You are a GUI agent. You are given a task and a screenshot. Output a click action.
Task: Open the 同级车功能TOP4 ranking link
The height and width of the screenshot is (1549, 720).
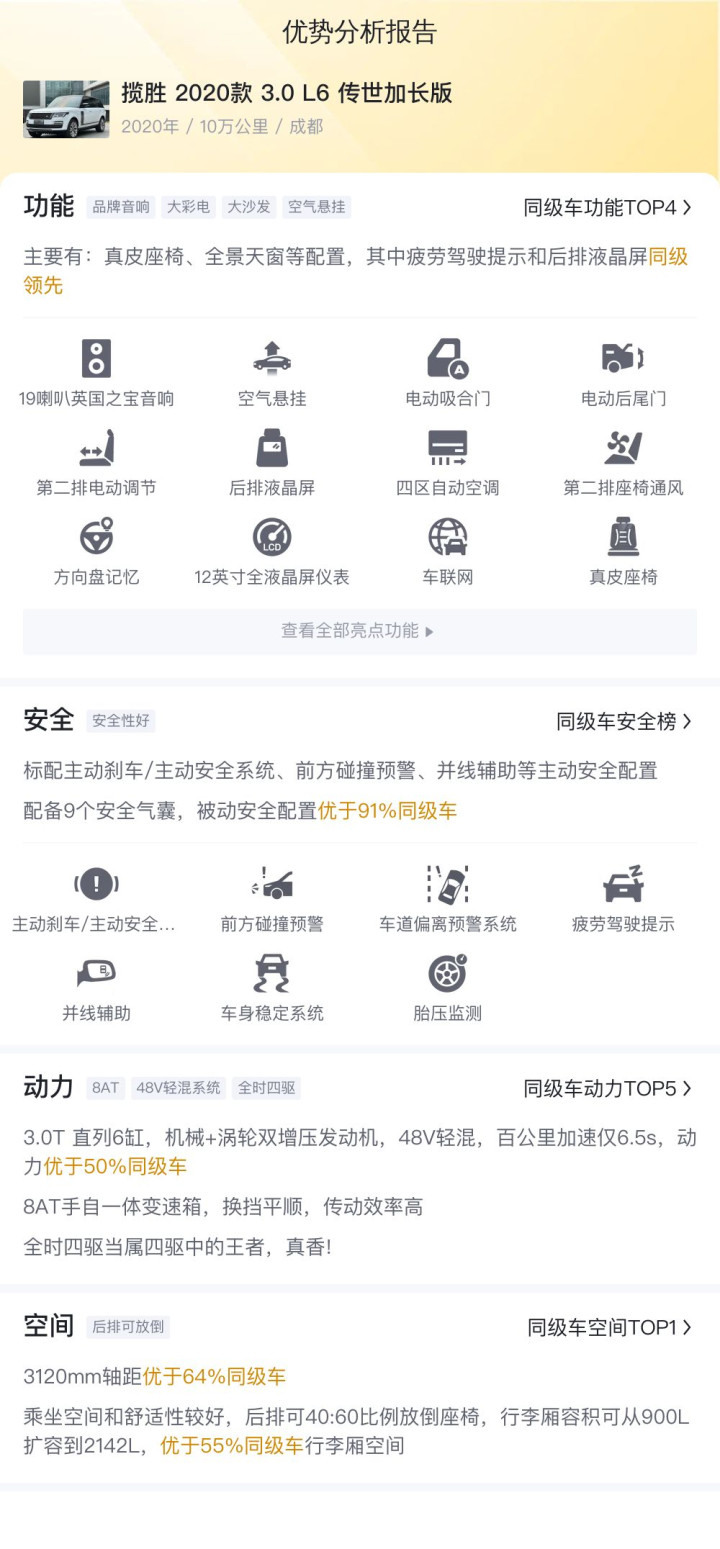608,208
